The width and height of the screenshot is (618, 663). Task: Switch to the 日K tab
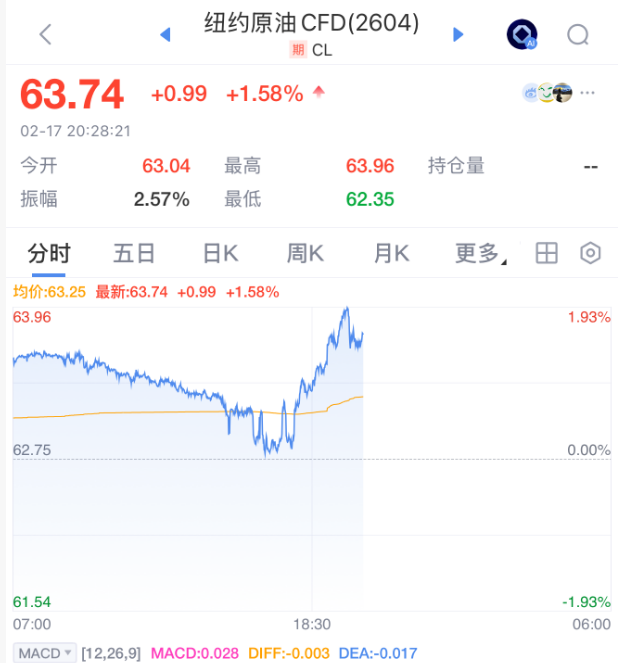(x=220, y=253)
